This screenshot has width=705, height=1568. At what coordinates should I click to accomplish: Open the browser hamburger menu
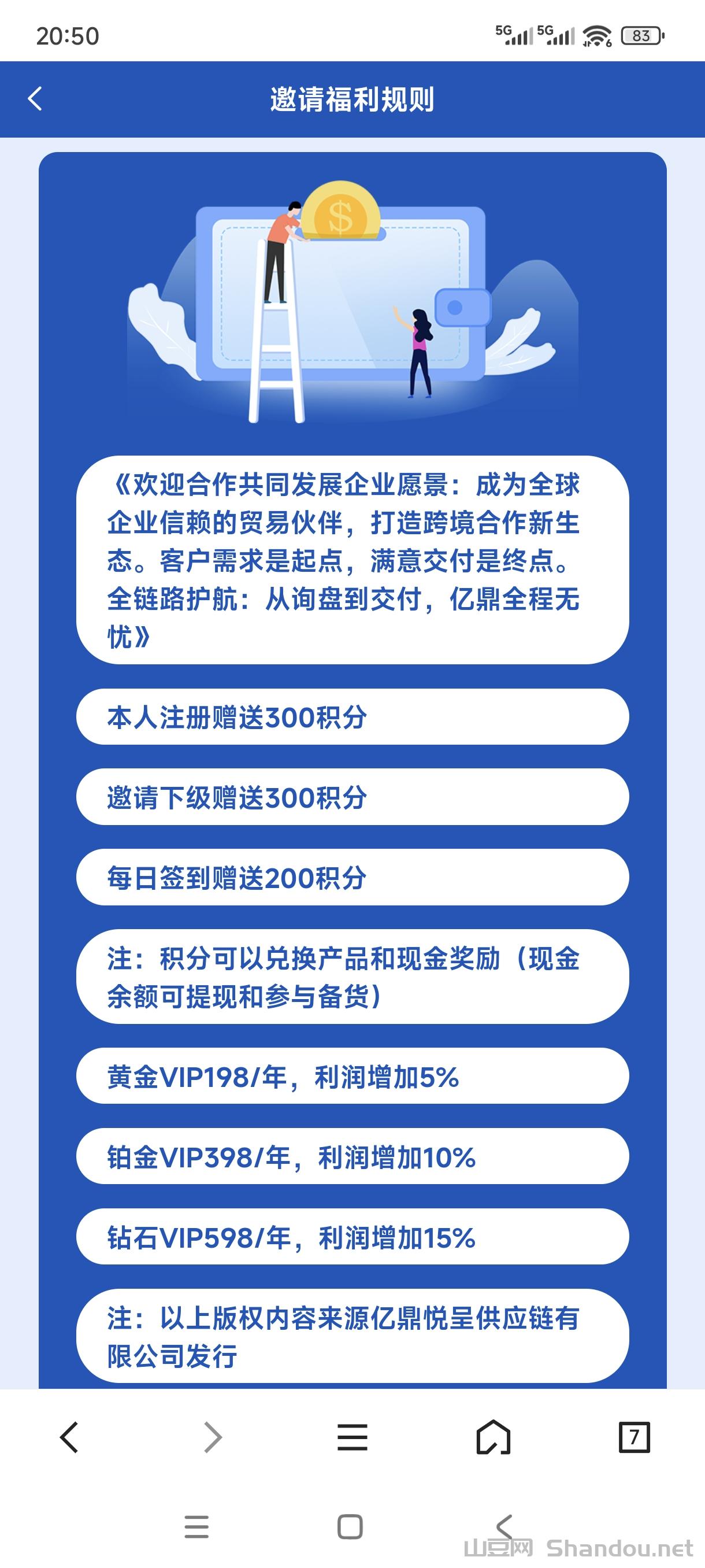pos(352,1437)
